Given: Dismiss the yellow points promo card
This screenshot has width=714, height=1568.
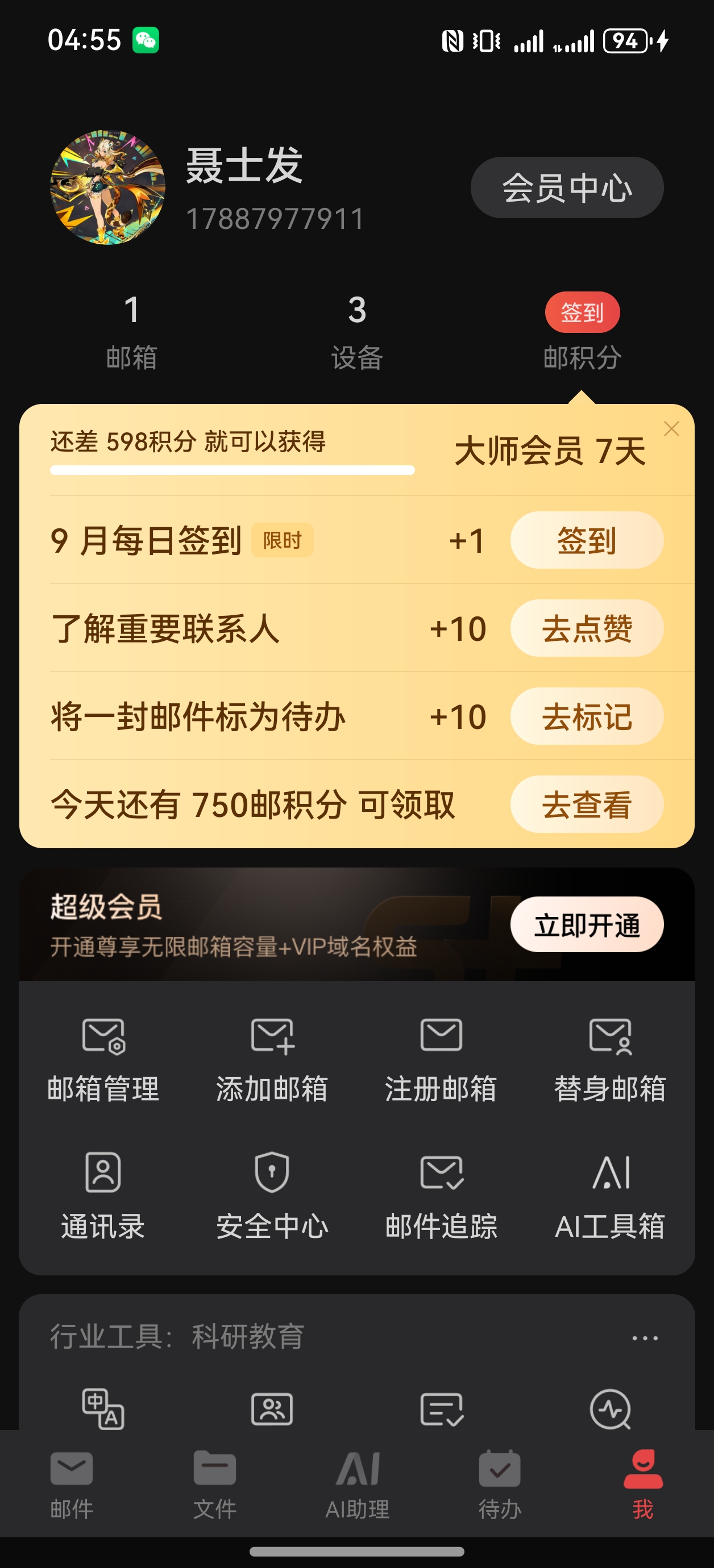Looking at the screenshot, I should (x=671, y=429).
